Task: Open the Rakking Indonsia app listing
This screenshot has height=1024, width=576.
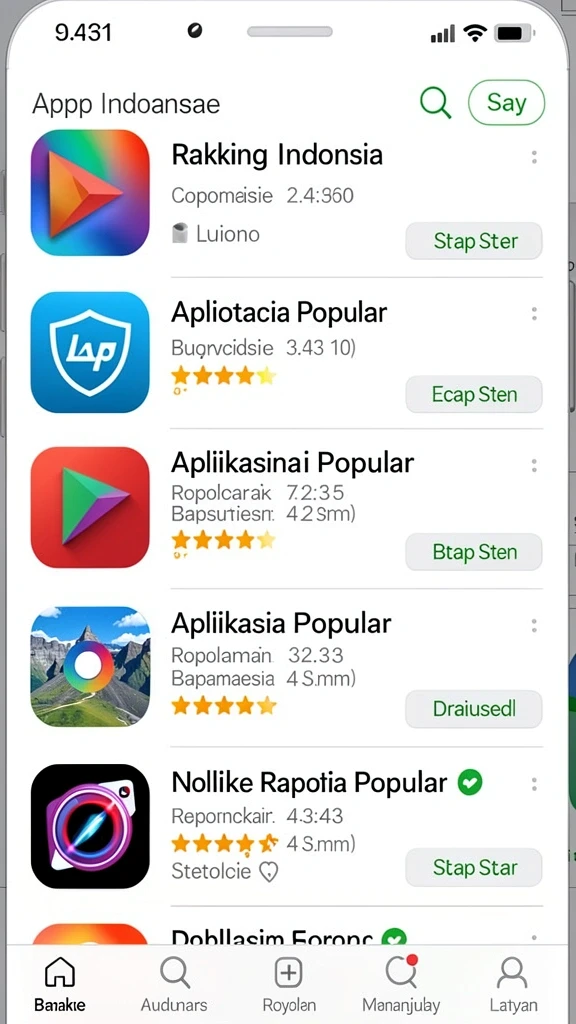Action: coord(277,155)
